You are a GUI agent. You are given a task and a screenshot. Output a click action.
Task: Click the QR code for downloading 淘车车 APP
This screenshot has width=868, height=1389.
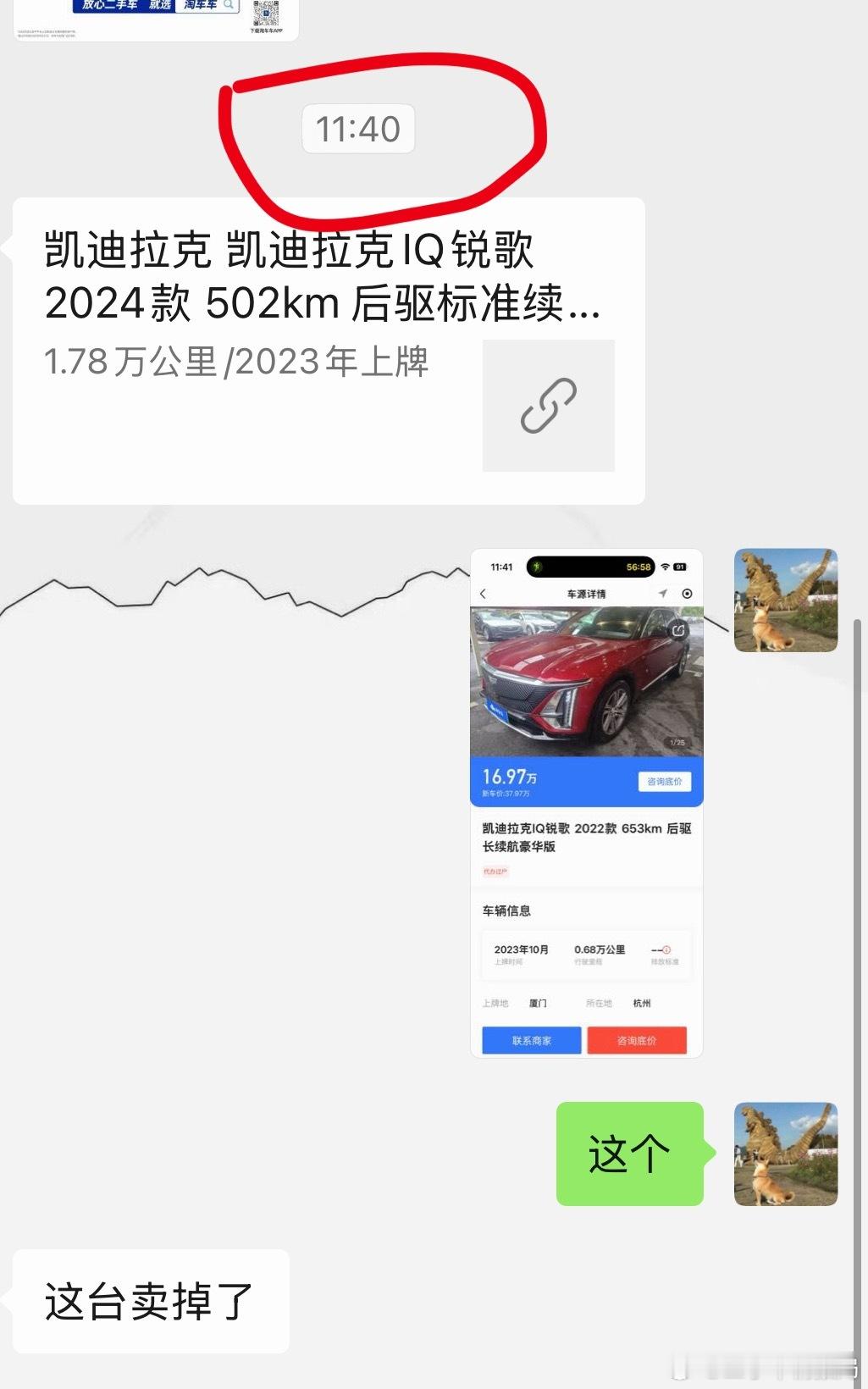267,14
